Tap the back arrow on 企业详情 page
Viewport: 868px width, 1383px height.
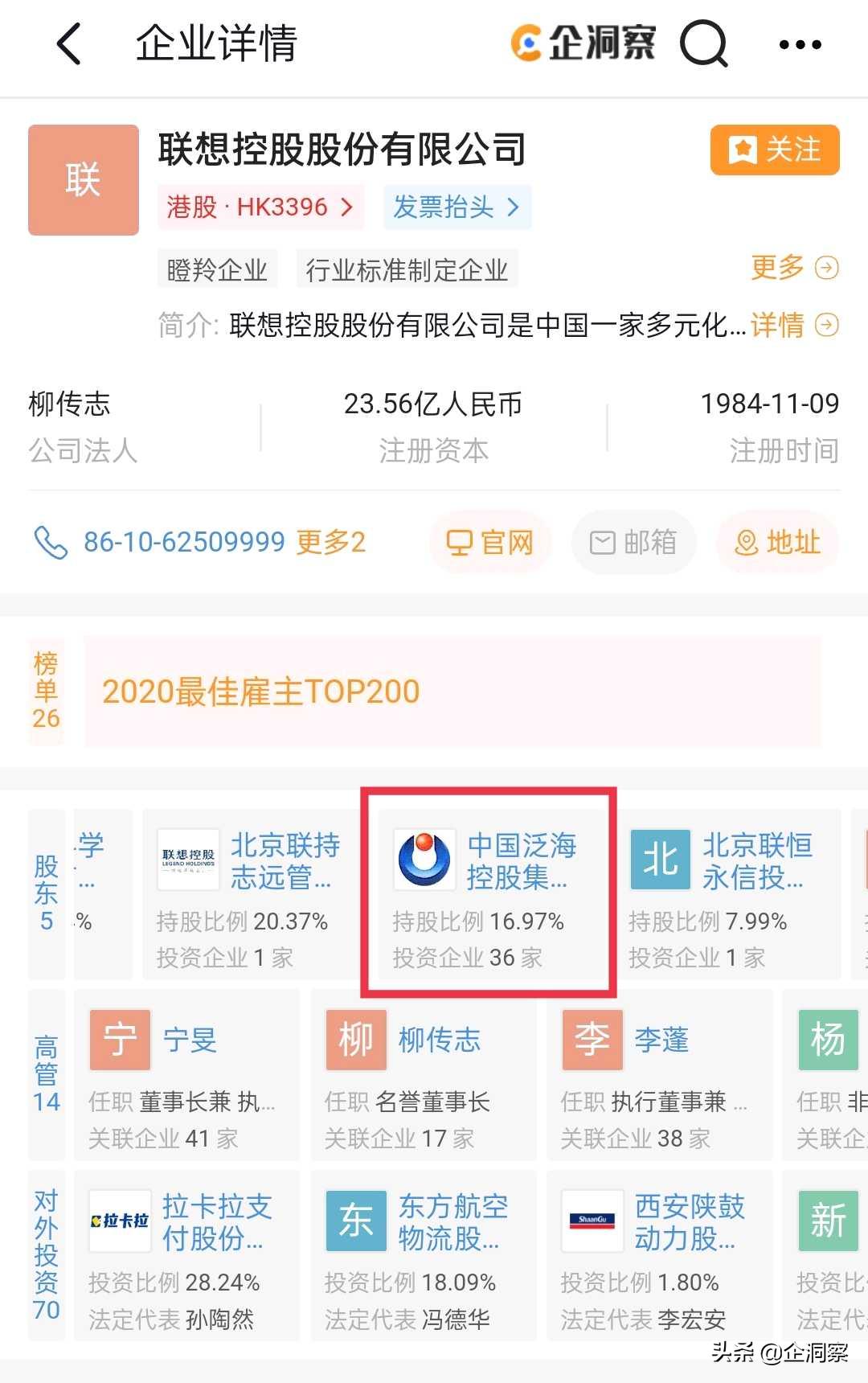(68, 44)
